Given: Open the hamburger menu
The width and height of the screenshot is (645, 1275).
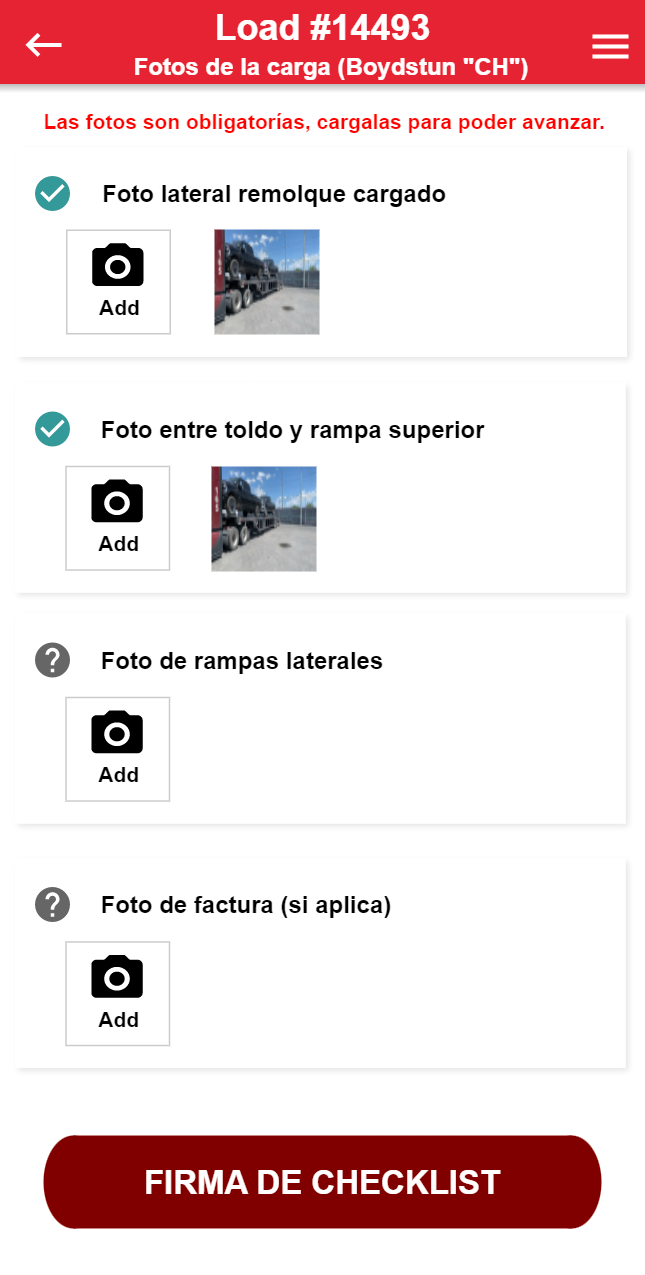Looking at the screenshot, I should pos(610,46).
